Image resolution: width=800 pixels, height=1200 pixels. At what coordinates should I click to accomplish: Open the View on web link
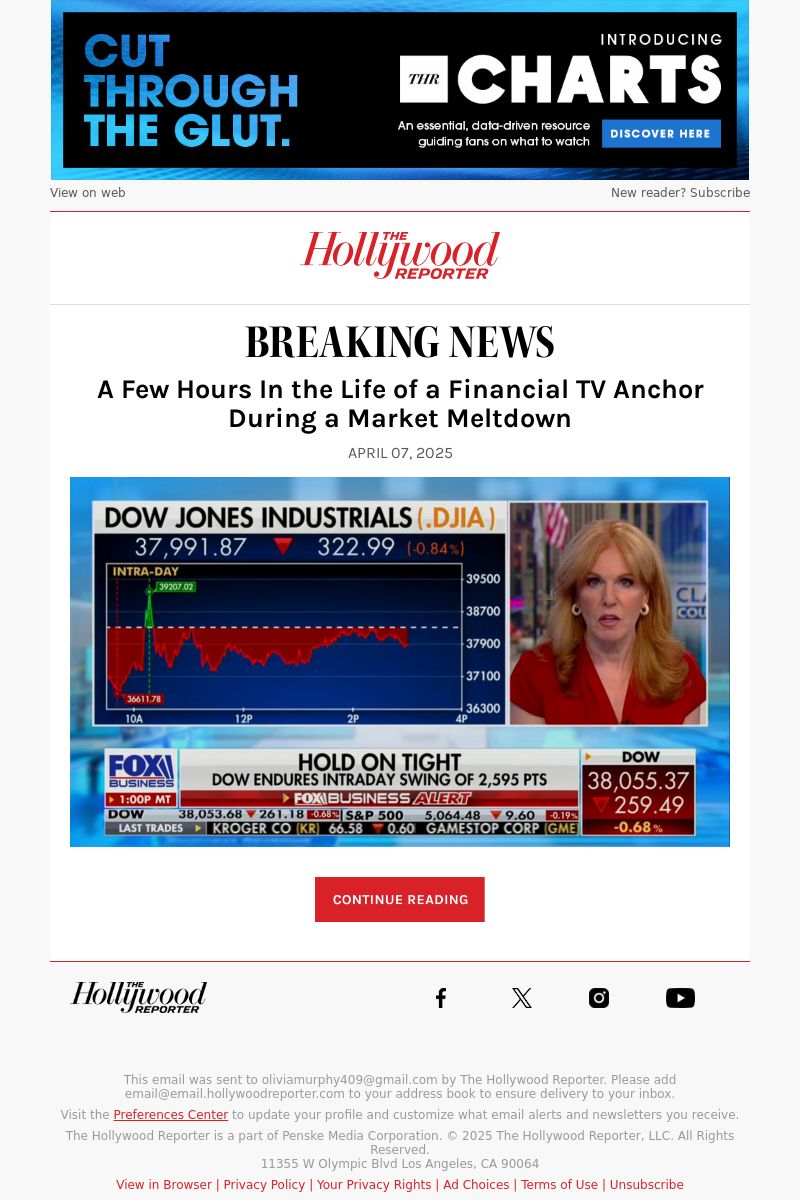88,193
